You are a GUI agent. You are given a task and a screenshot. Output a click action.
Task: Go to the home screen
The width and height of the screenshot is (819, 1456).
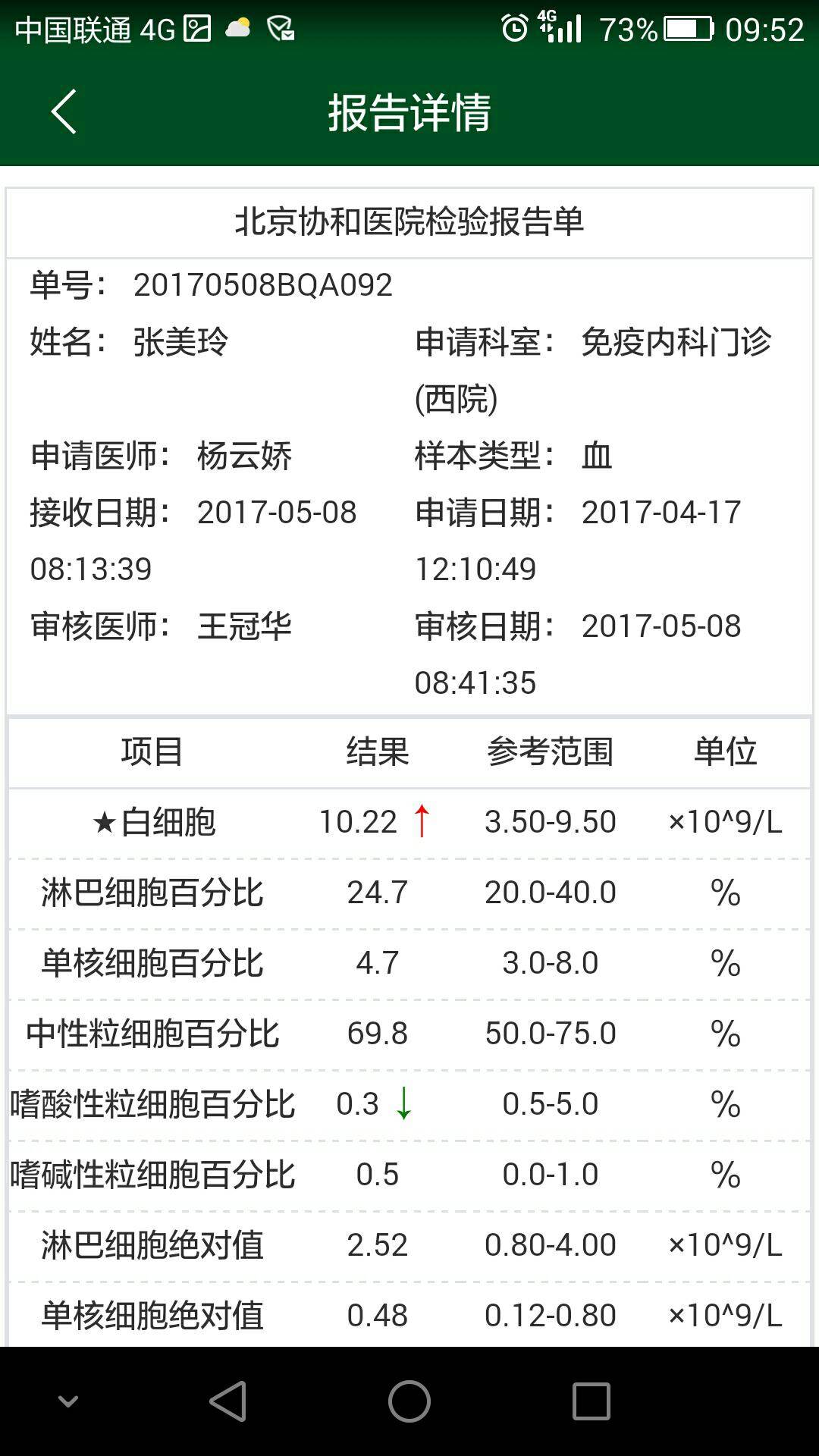[x=409, y=1401]
